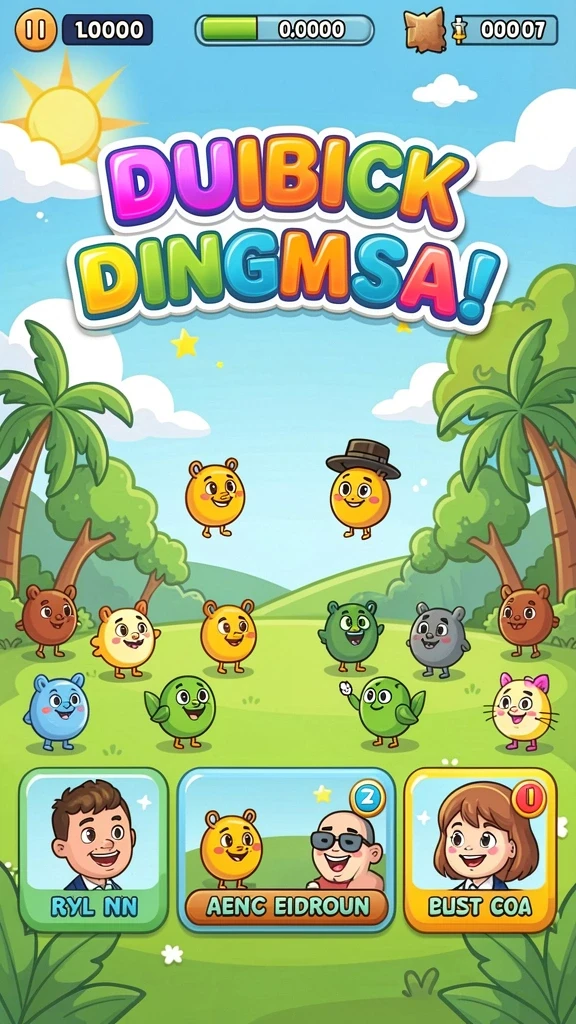576x1024 pixels.
Task: Open the AENC EIDROUN card
Action: 286,850
